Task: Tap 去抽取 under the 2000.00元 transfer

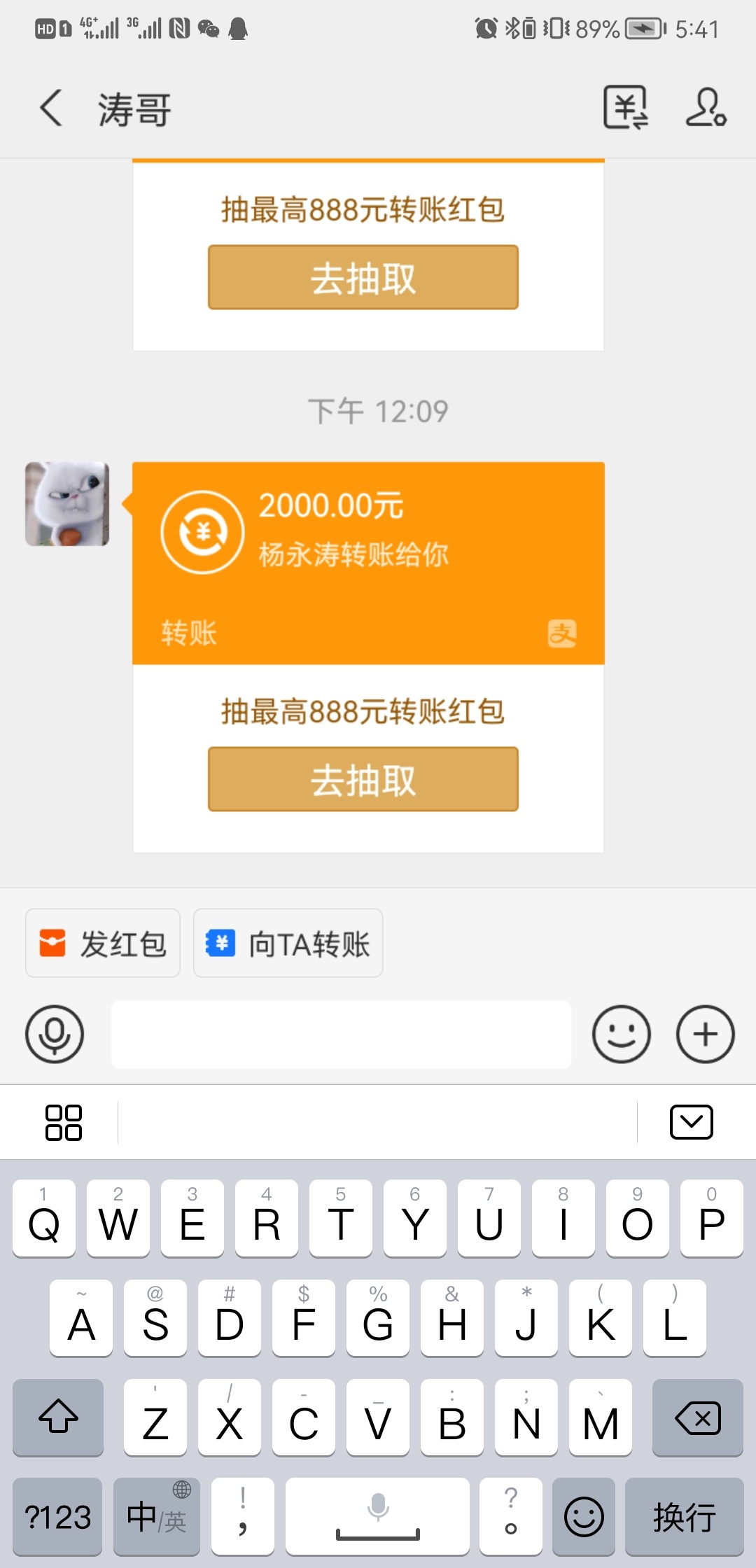Action: [x=363, y=779]
